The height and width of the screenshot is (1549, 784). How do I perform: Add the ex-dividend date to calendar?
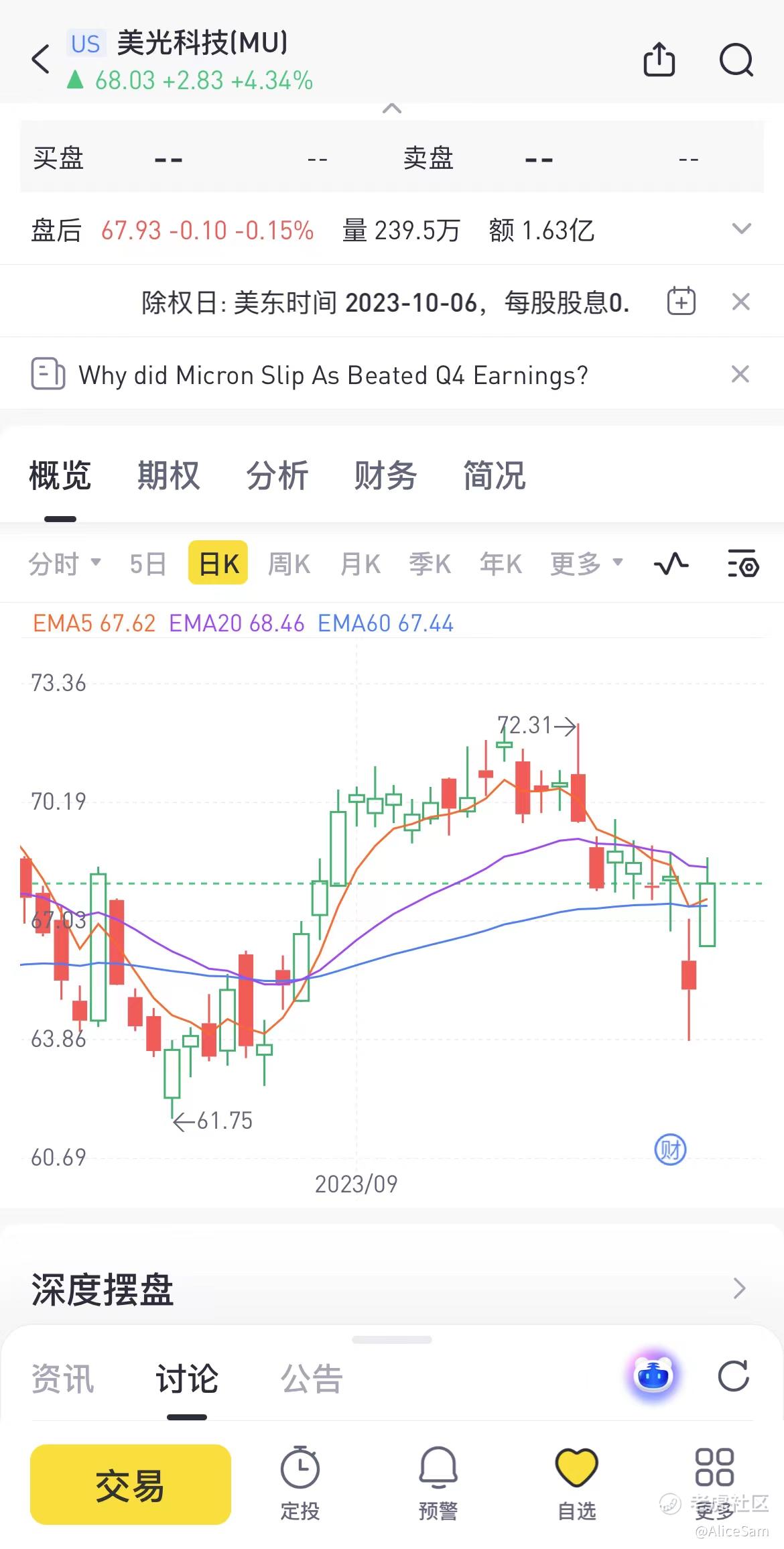tap(681, 302)
